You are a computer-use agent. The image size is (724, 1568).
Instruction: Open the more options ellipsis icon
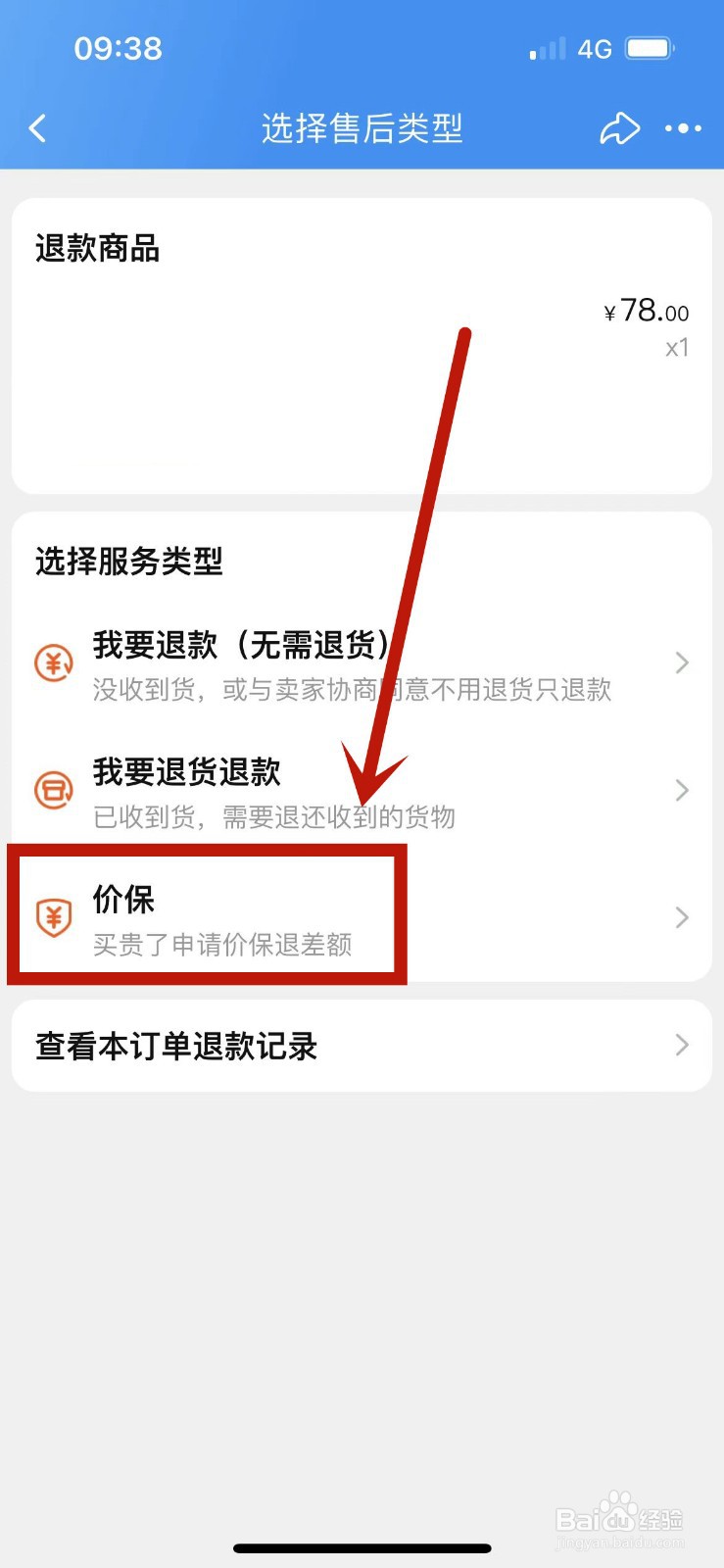coord(683,128)
